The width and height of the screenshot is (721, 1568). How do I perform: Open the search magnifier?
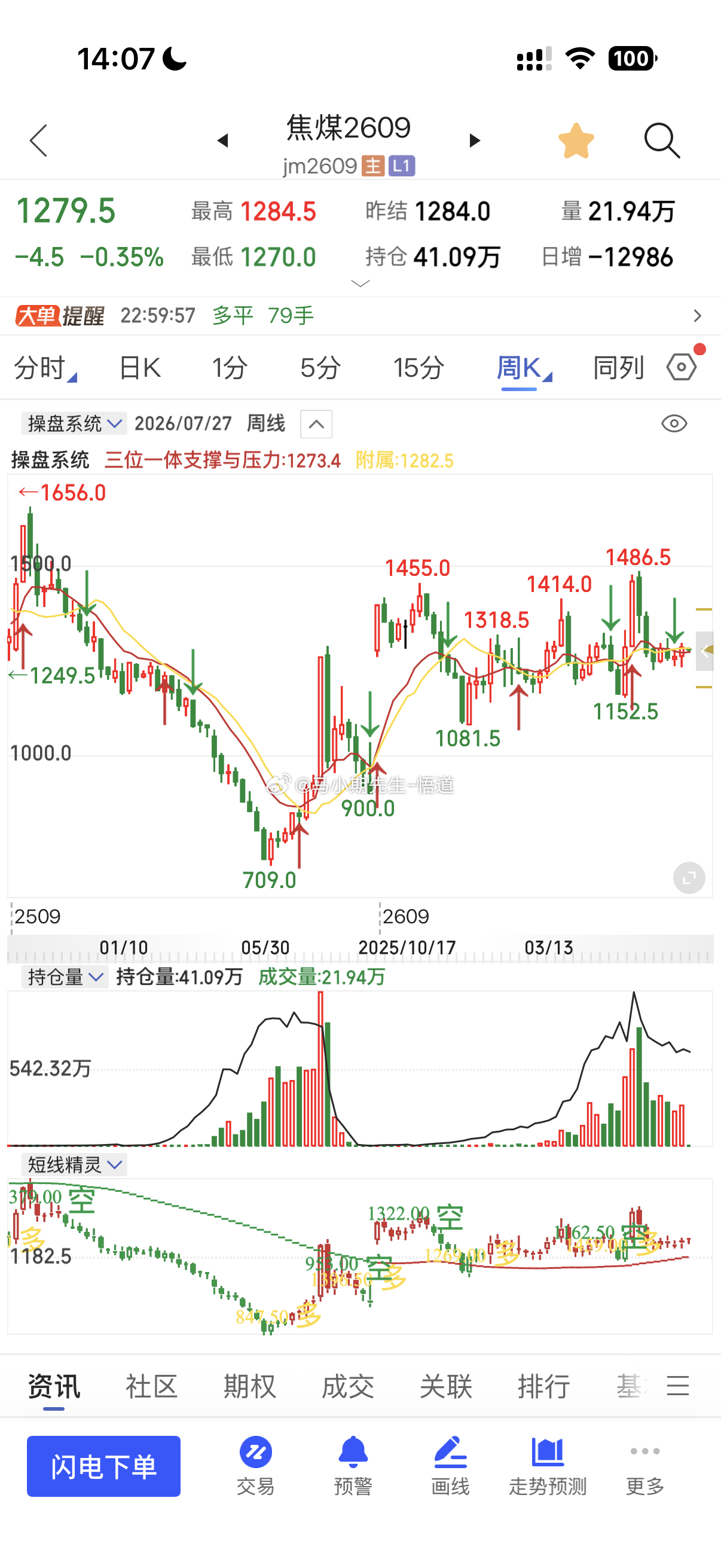(662, 141)
